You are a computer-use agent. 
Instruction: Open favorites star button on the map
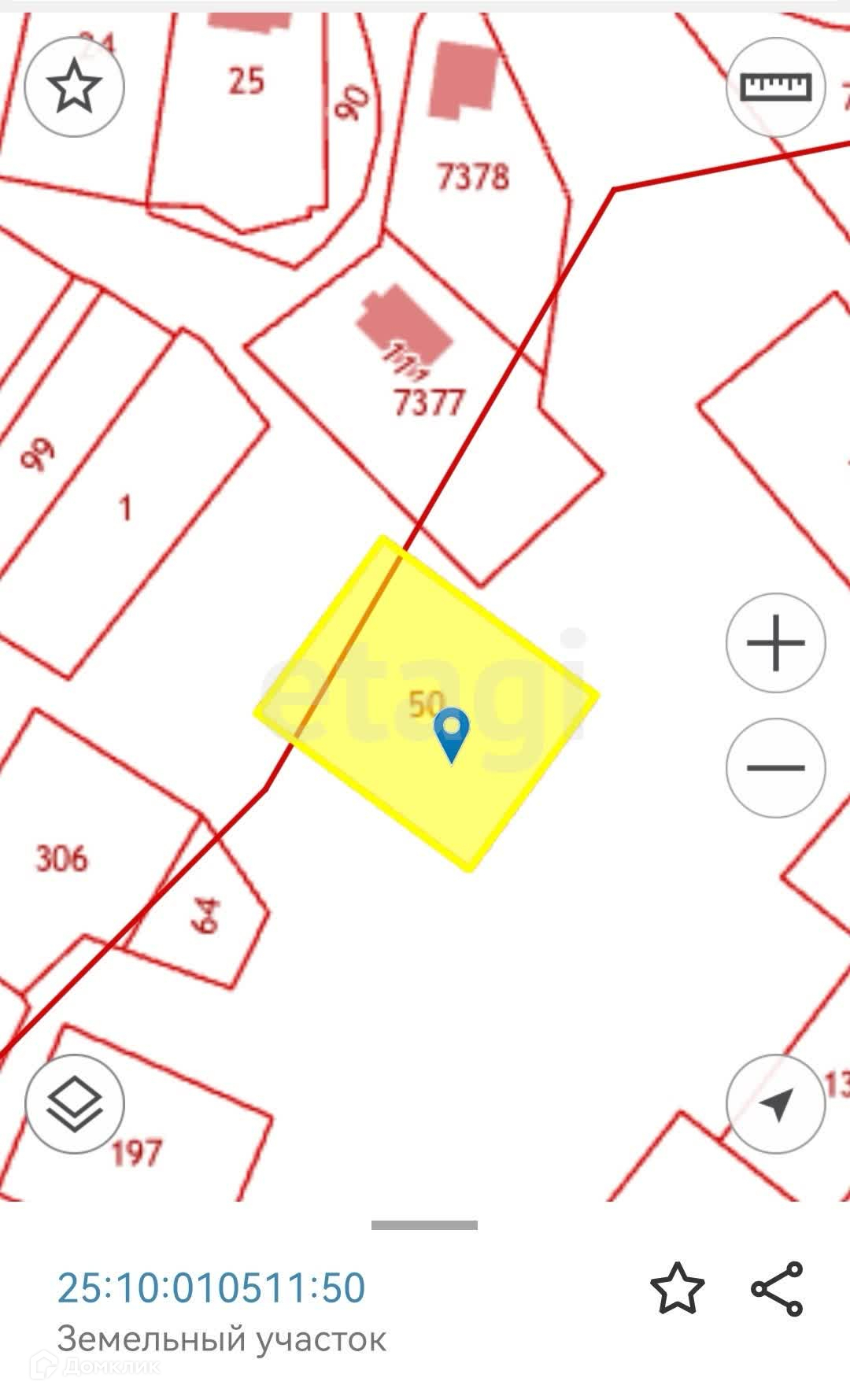(75, 87)
